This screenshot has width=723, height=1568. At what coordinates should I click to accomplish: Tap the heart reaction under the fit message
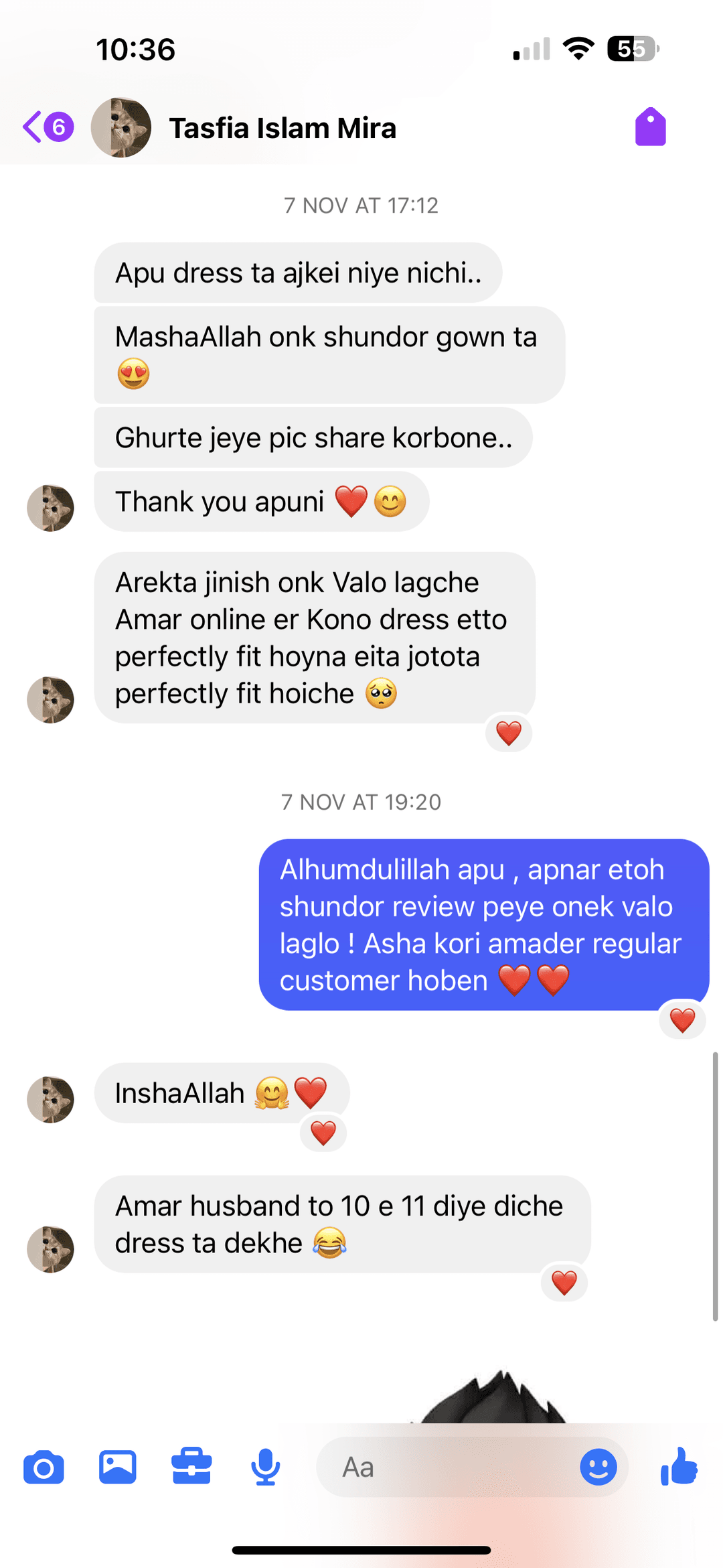(508, 733)
